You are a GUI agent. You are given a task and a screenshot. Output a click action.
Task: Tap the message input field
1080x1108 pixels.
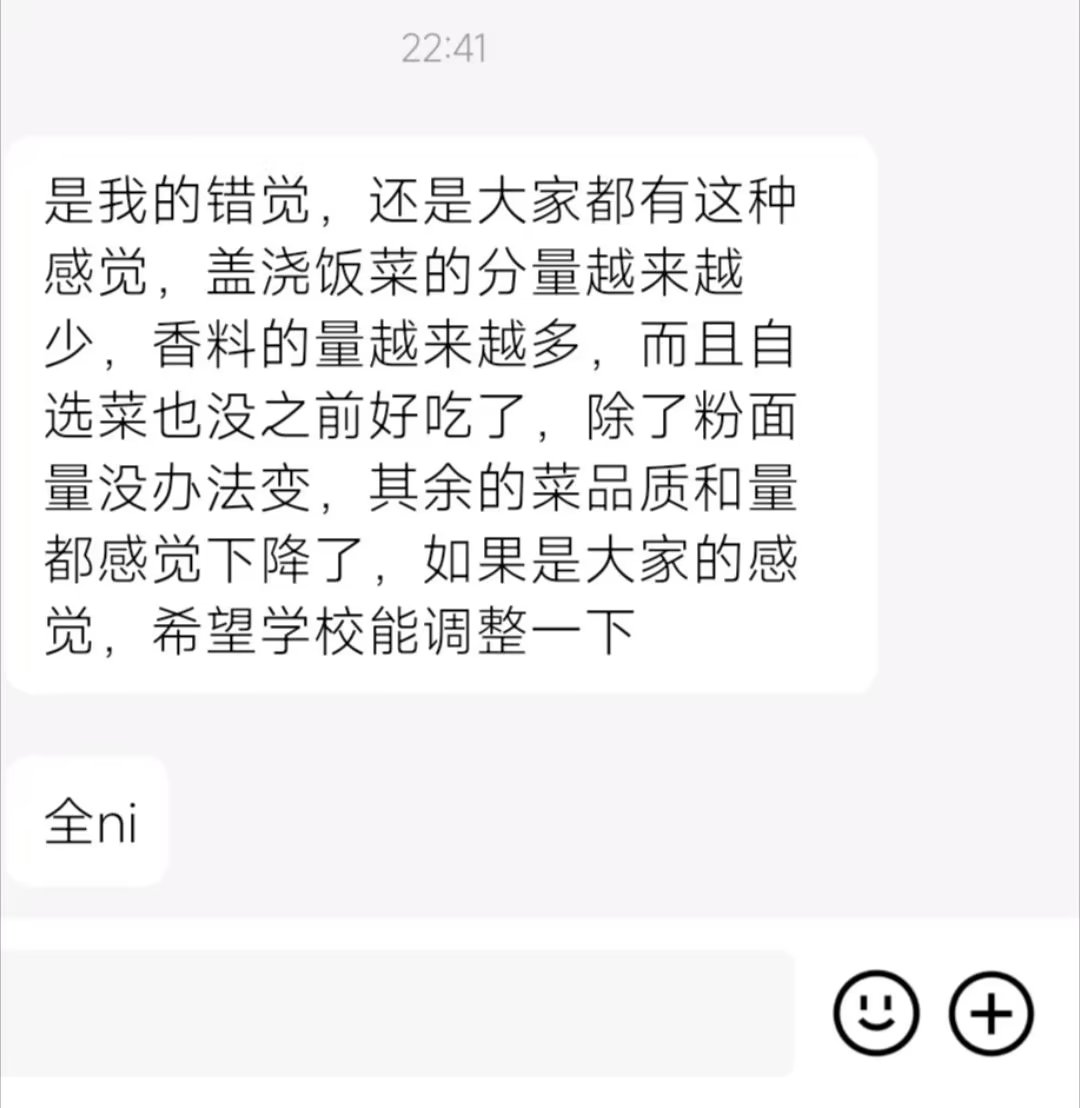click(400, 1013)
